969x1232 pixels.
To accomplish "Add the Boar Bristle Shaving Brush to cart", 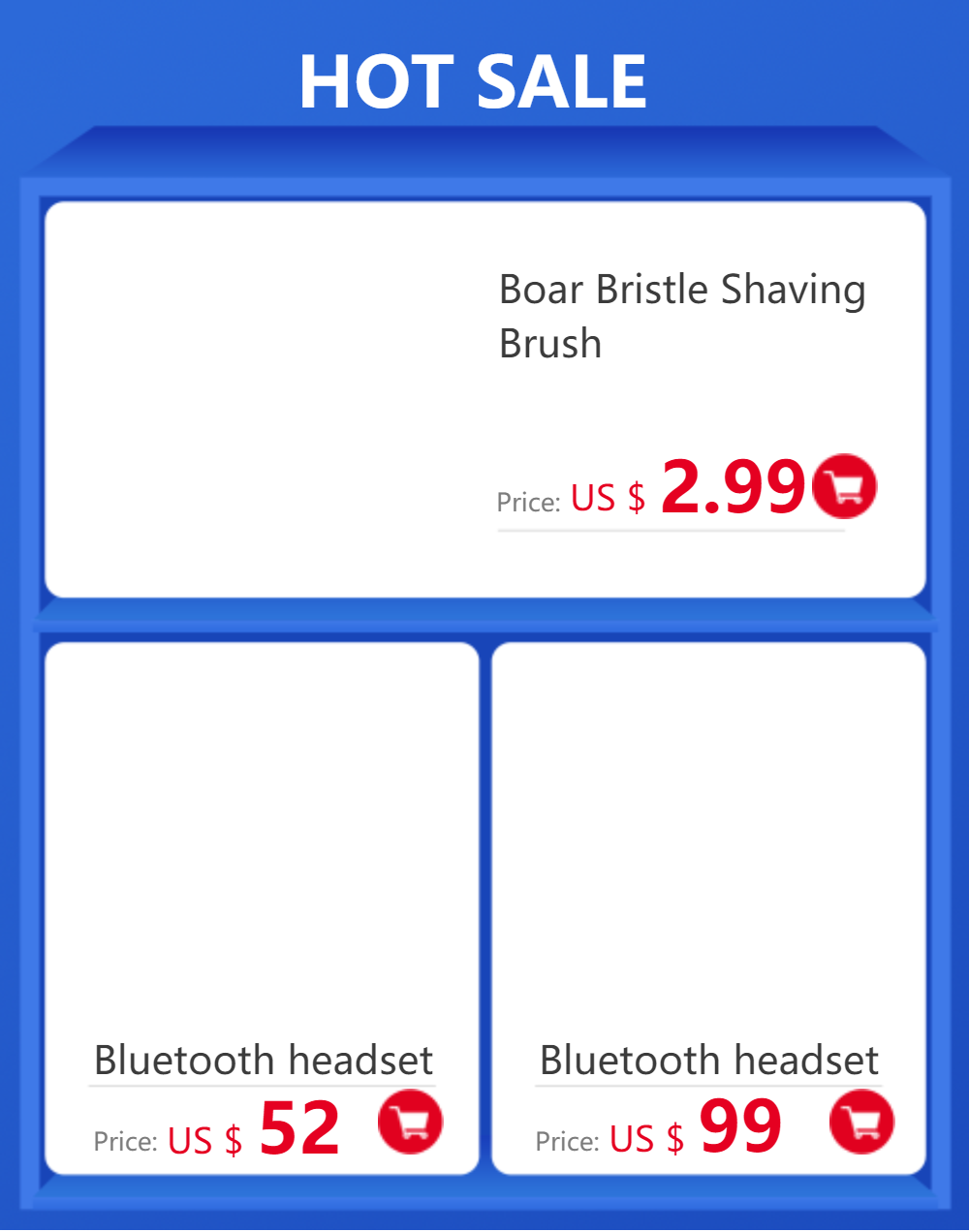I will pyautogui.click(x=844, y=486).
